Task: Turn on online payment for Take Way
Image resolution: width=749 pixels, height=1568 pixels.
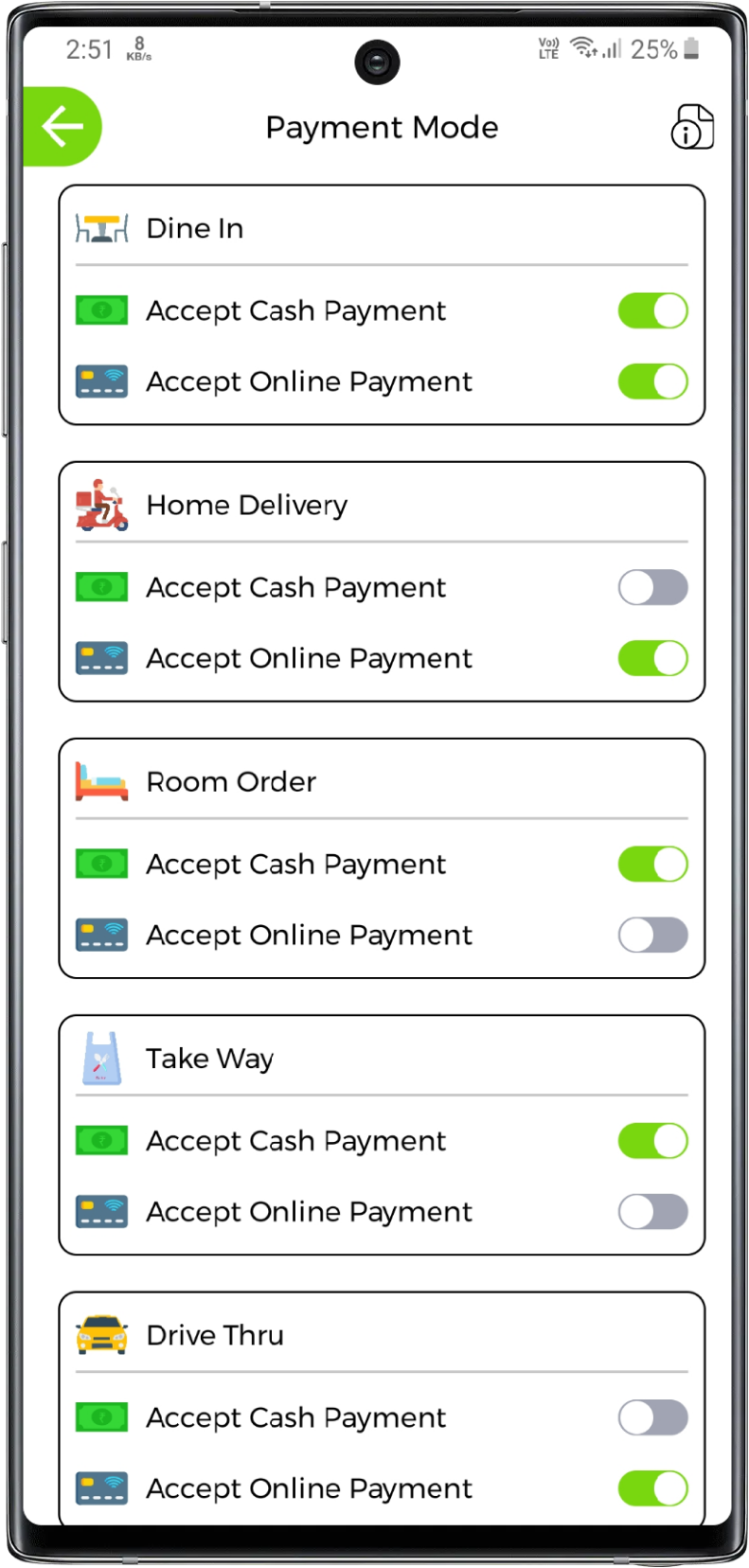Action: pos(652,1212)
